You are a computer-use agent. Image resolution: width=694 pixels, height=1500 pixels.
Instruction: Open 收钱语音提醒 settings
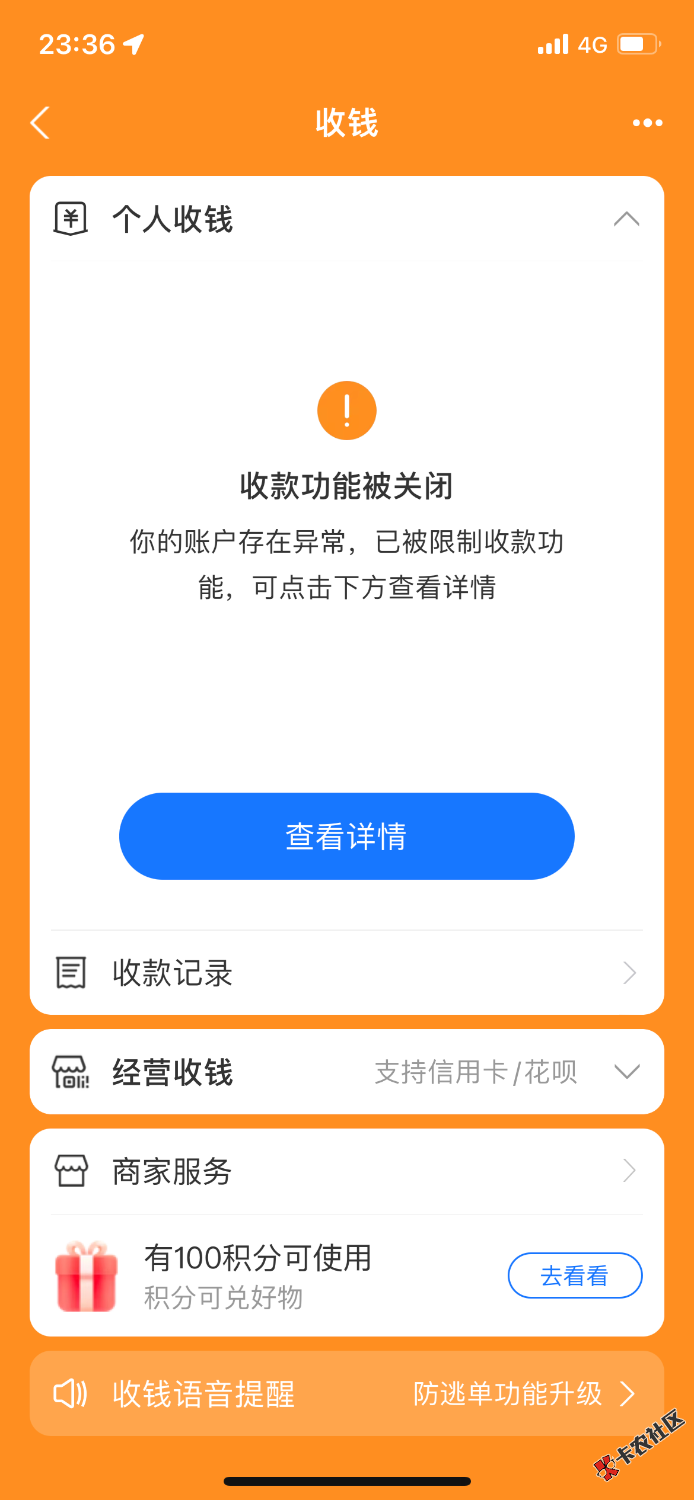pyautogui.click(x=346, y=1393)
